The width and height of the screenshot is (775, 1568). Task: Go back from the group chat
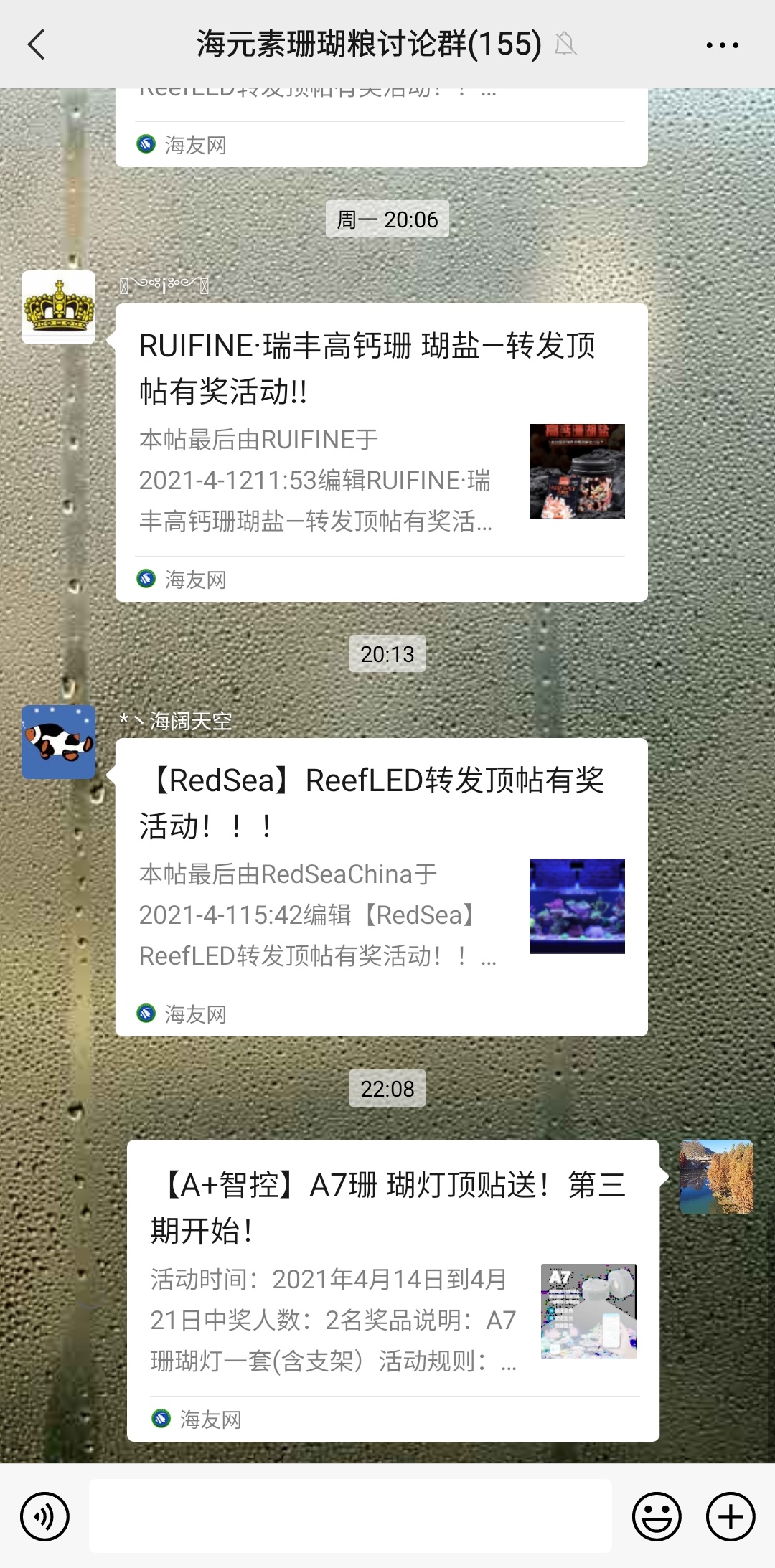37,44
